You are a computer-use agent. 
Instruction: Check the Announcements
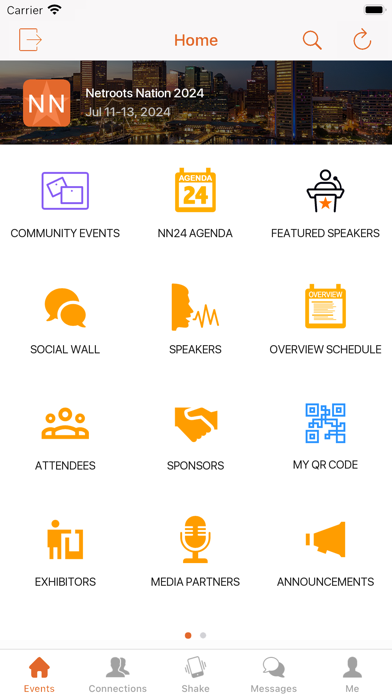click(x=325, y=553)
